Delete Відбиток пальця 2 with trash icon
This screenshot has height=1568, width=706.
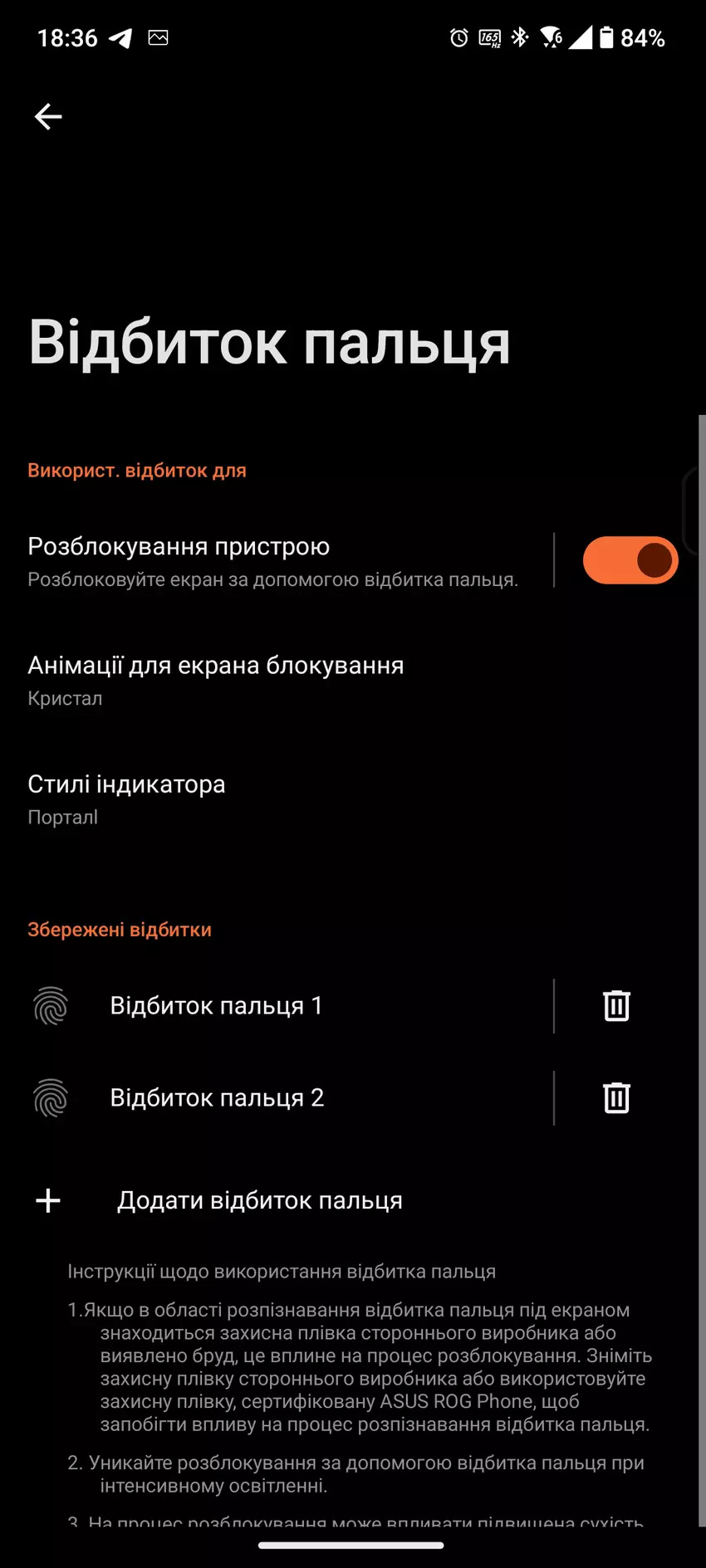616,1097
